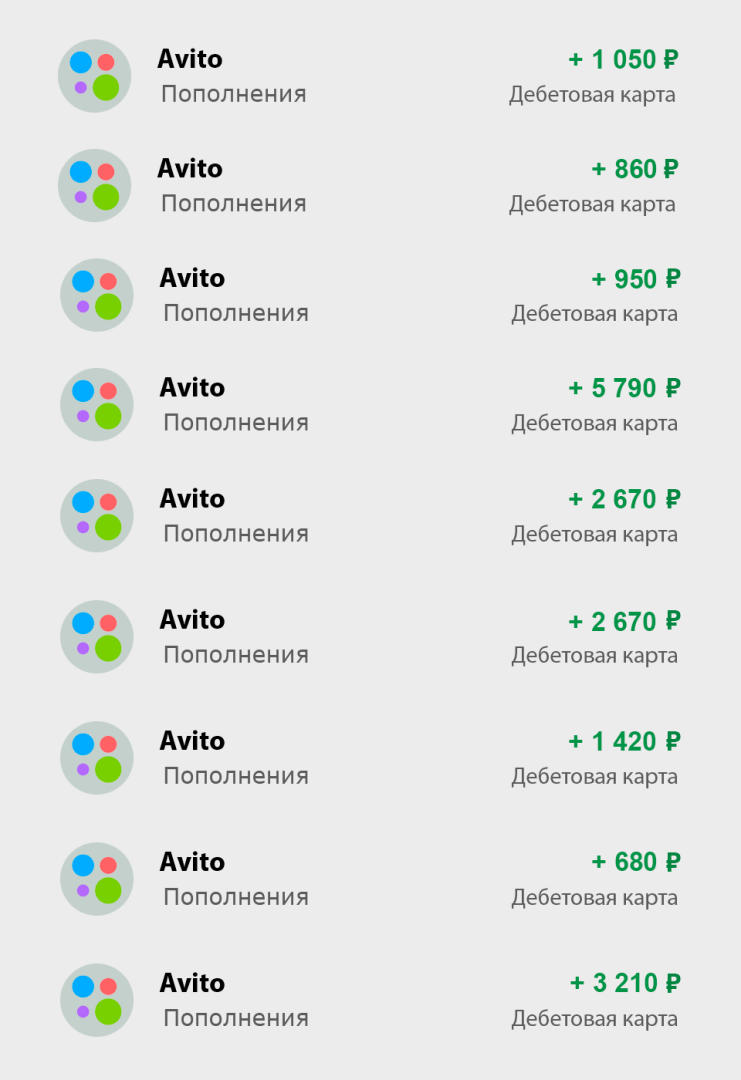Viewport: 741px width, 1080px height.
Task: Select the Avito icon beside + 950 ₽
Action: pyautogui.click(x=95, y=295)
